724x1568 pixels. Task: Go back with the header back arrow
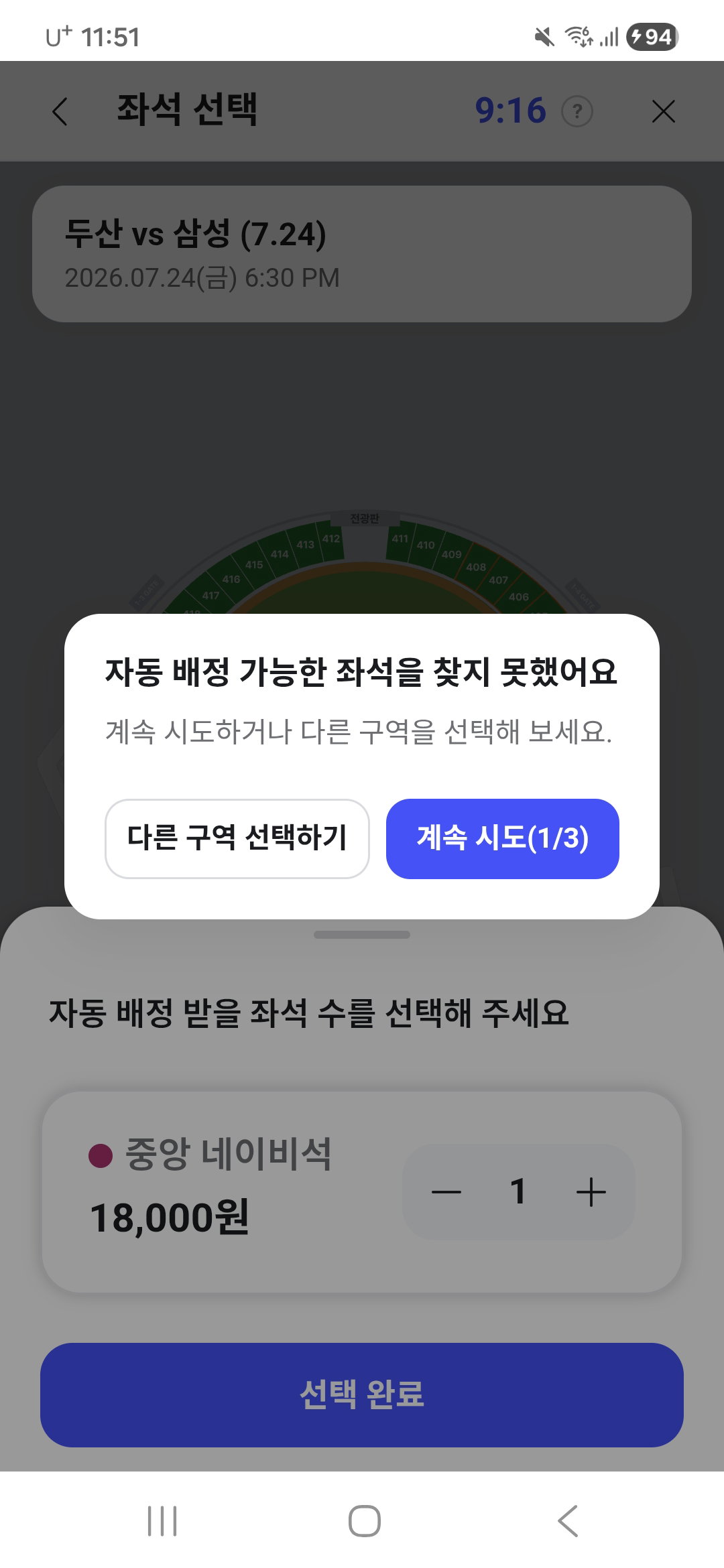[x=60, y=111]
